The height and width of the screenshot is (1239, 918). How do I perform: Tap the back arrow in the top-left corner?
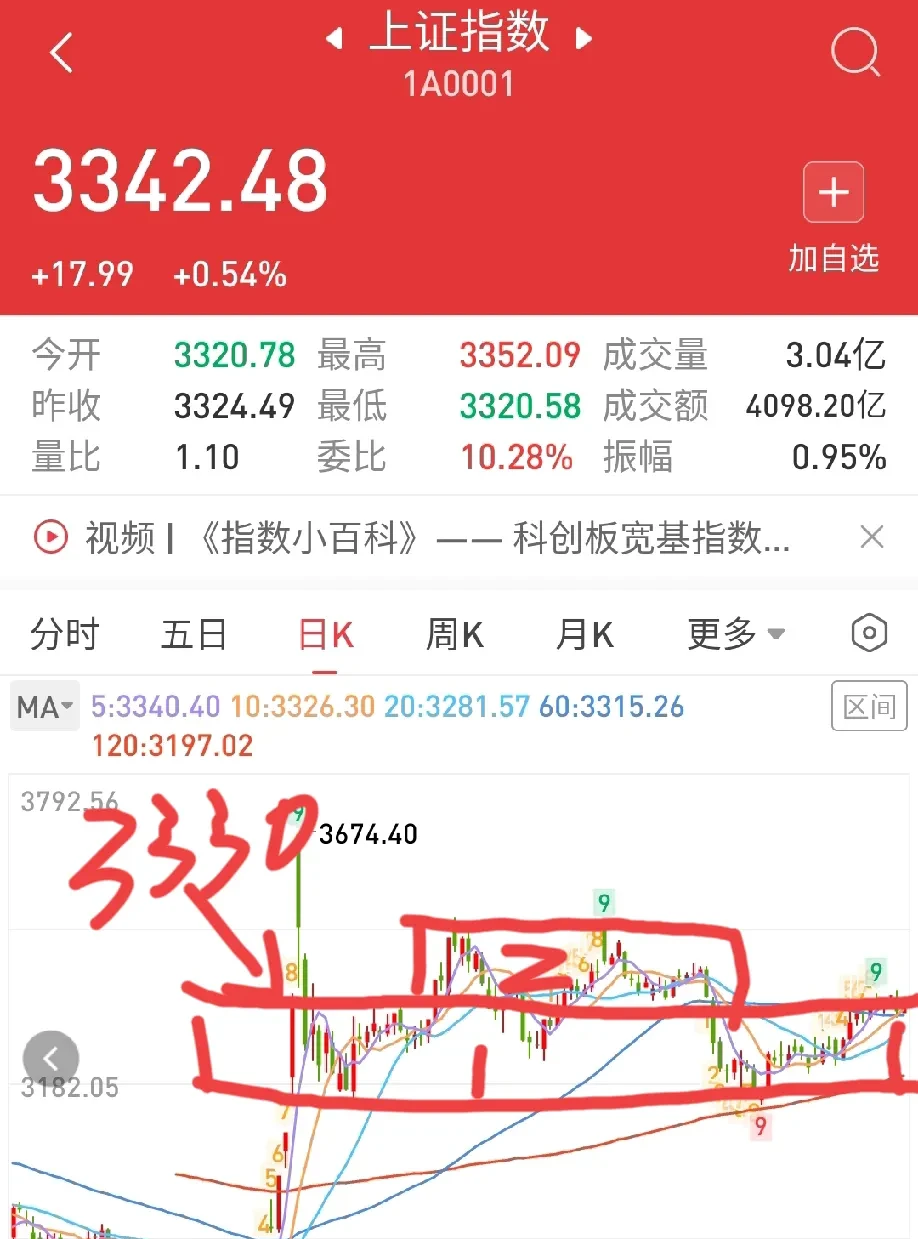point(60,52)
